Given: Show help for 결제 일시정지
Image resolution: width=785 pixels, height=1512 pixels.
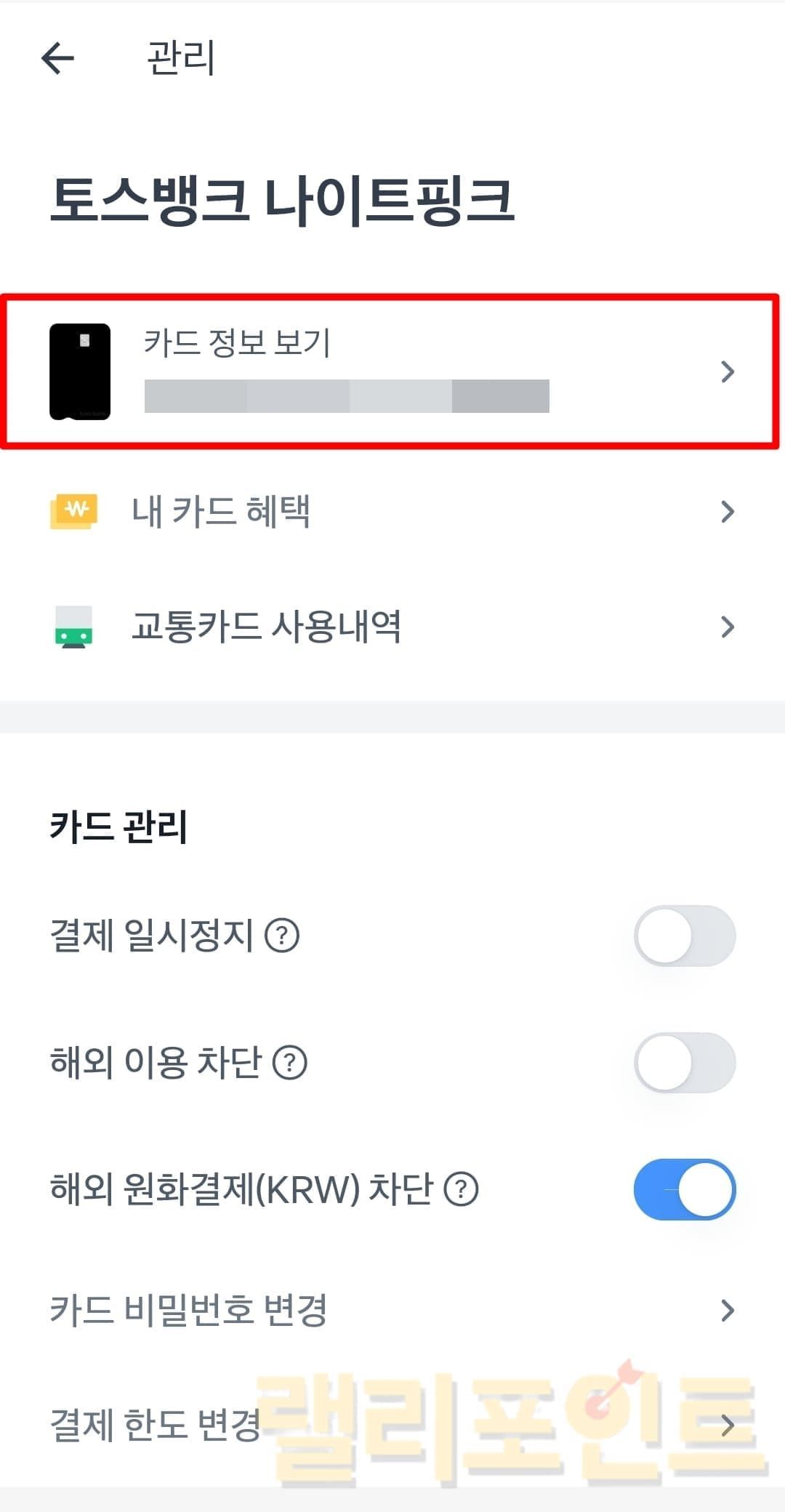Looking at the screenshot, I should [x=282, y=936].
